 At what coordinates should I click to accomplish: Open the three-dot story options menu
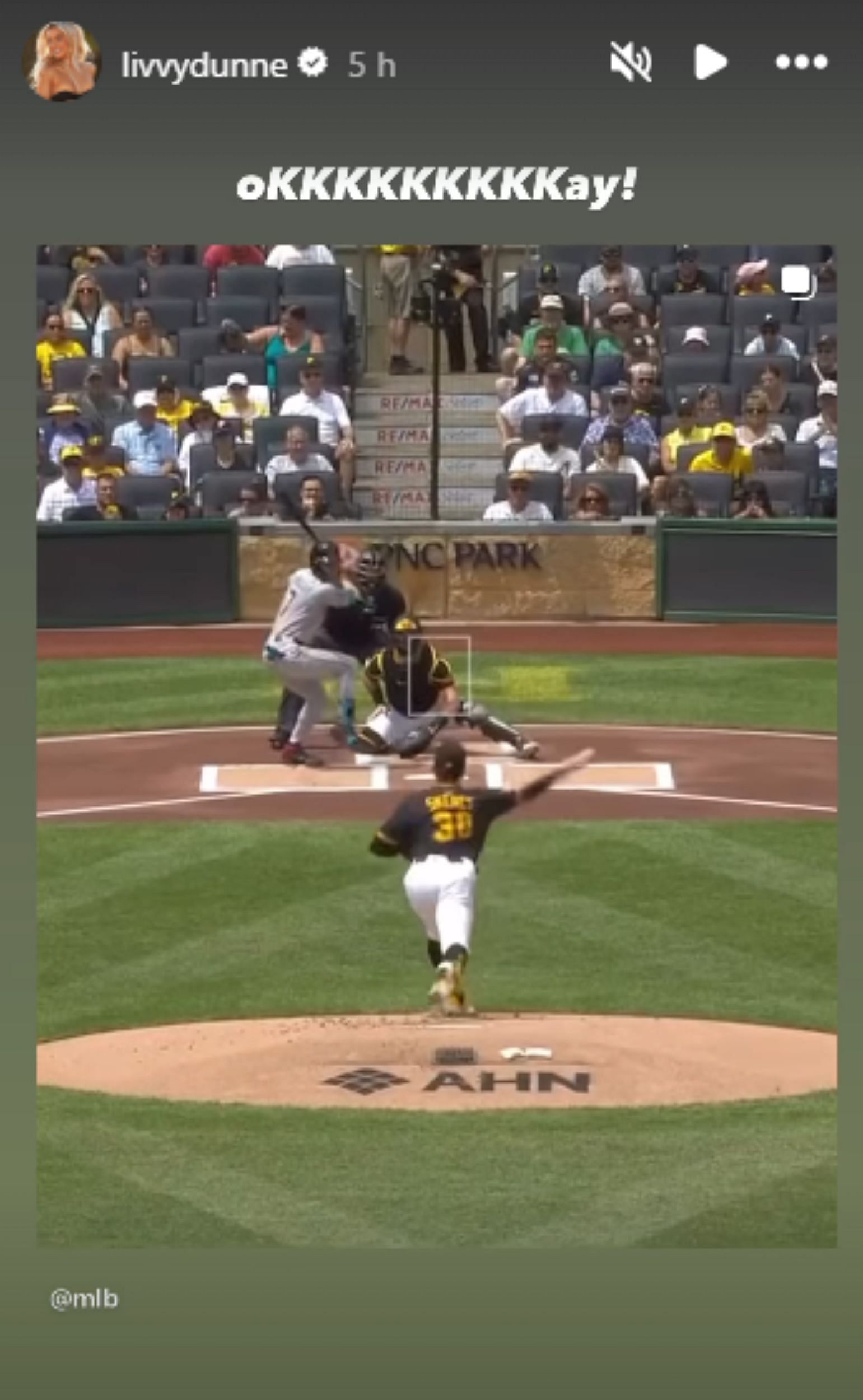click(x=801, y=62)
